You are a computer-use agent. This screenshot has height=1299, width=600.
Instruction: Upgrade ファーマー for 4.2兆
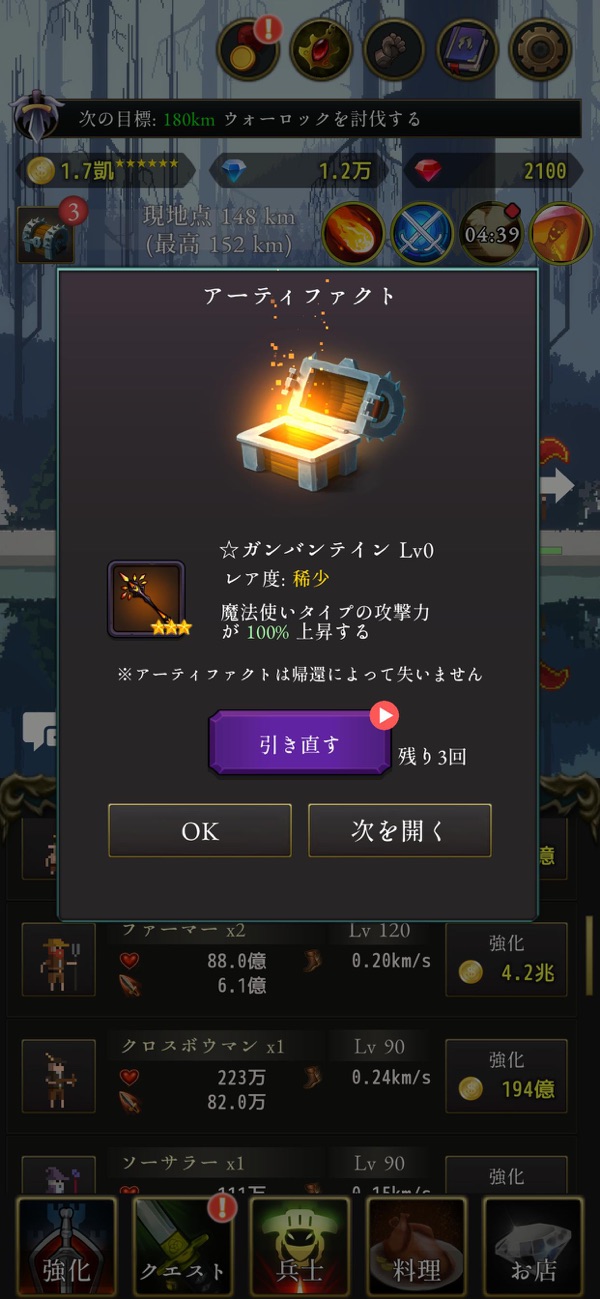506,959
